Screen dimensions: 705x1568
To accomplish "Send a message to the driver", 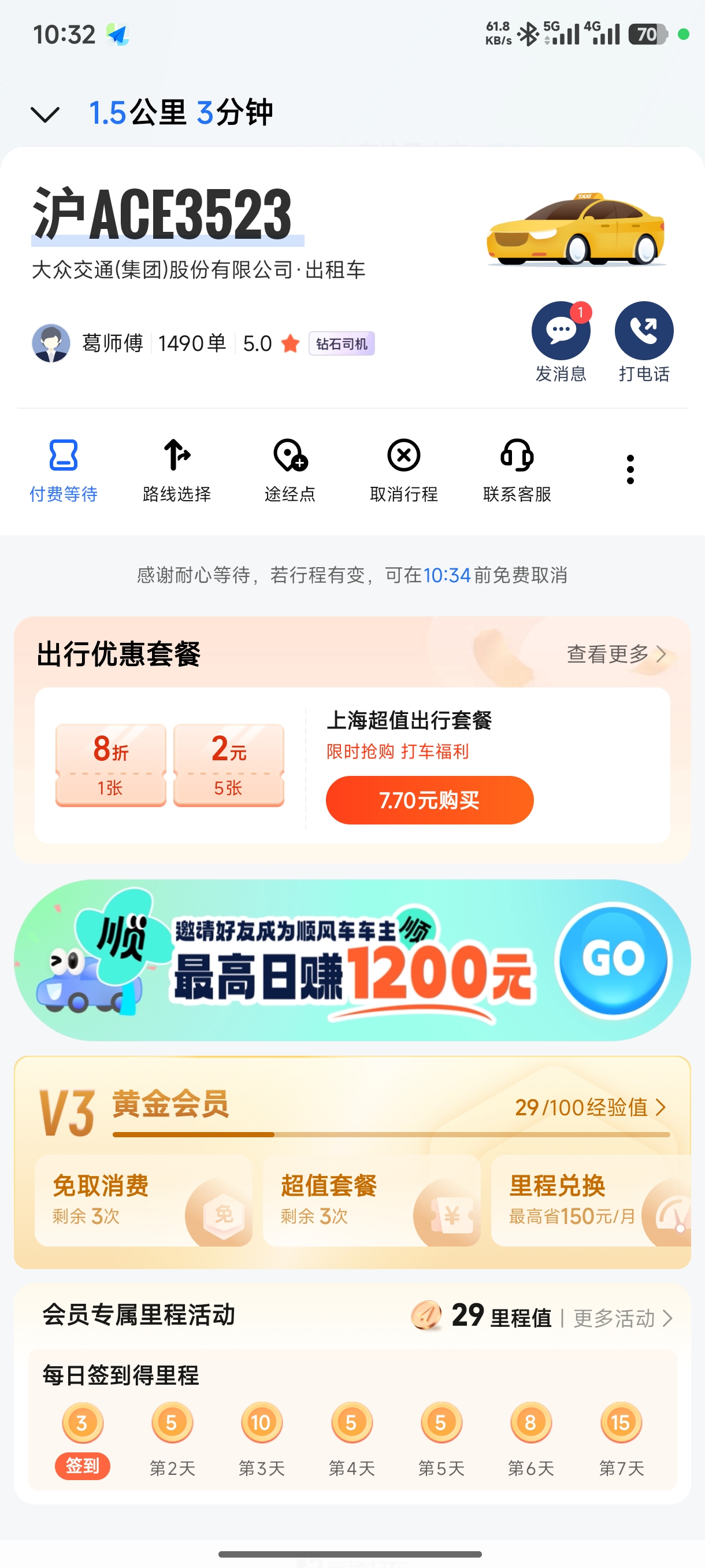I will [560, 332].
